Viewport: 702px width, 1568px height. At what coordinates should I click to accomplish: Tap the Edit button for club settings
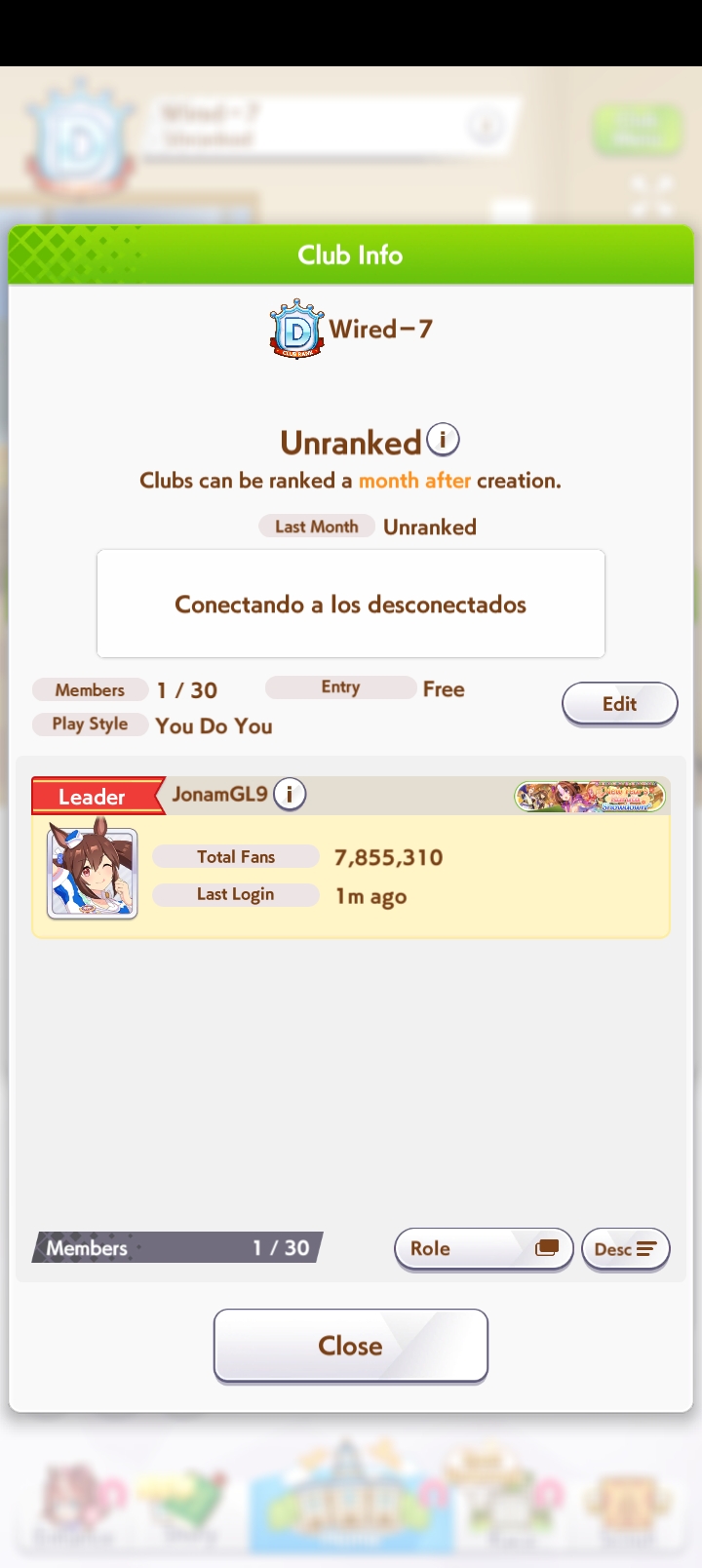pos(619,704)
